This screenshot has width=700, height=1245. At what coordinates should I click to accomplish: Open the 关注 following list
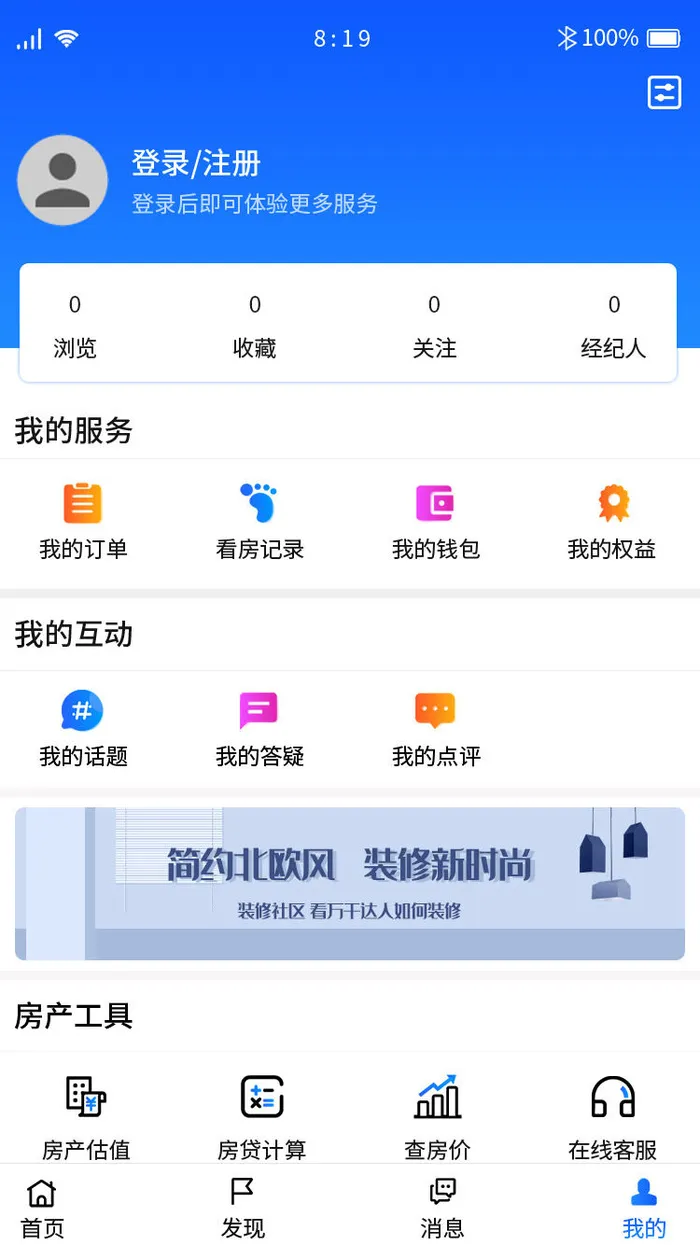coord(434,326)
